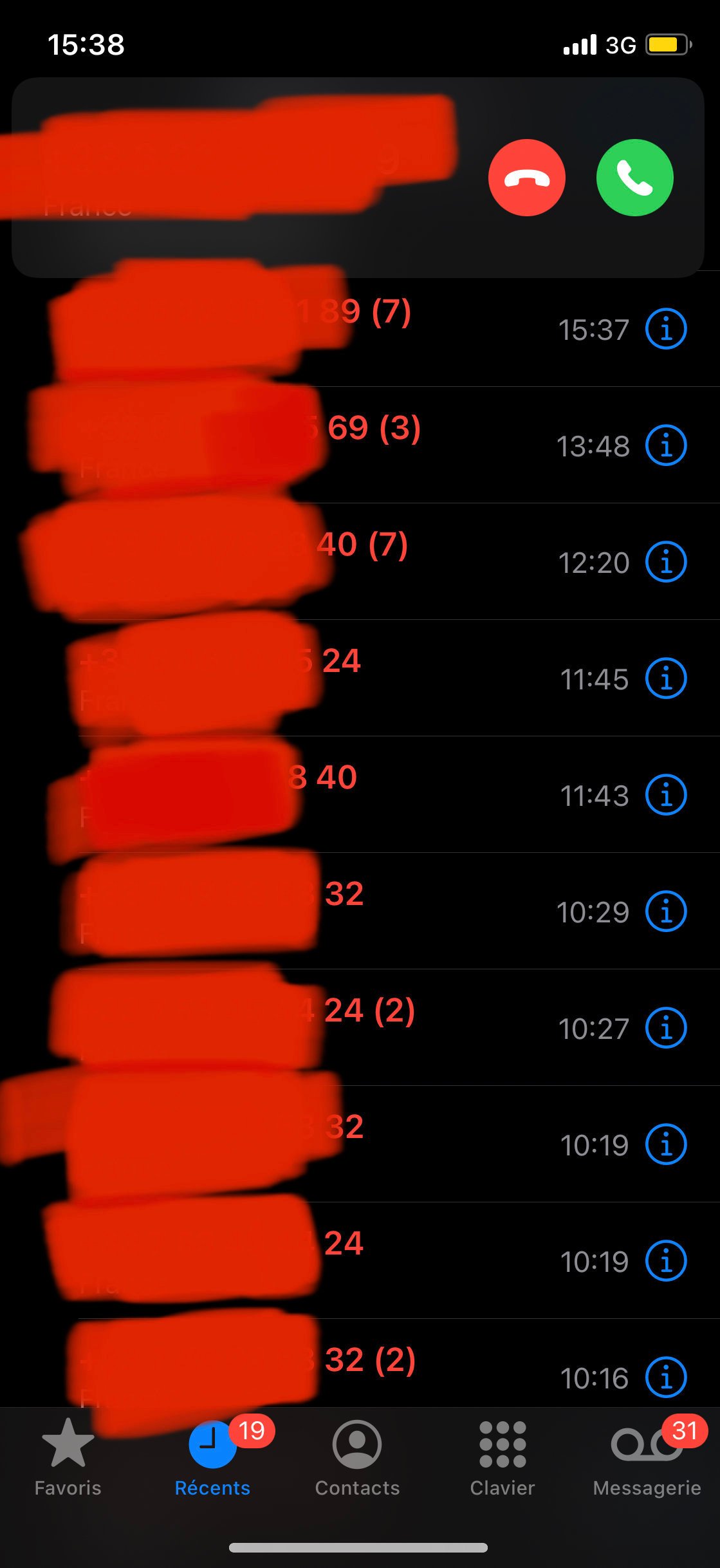
Task: Open info for the 15:37 call
Action: pos(666,329)
